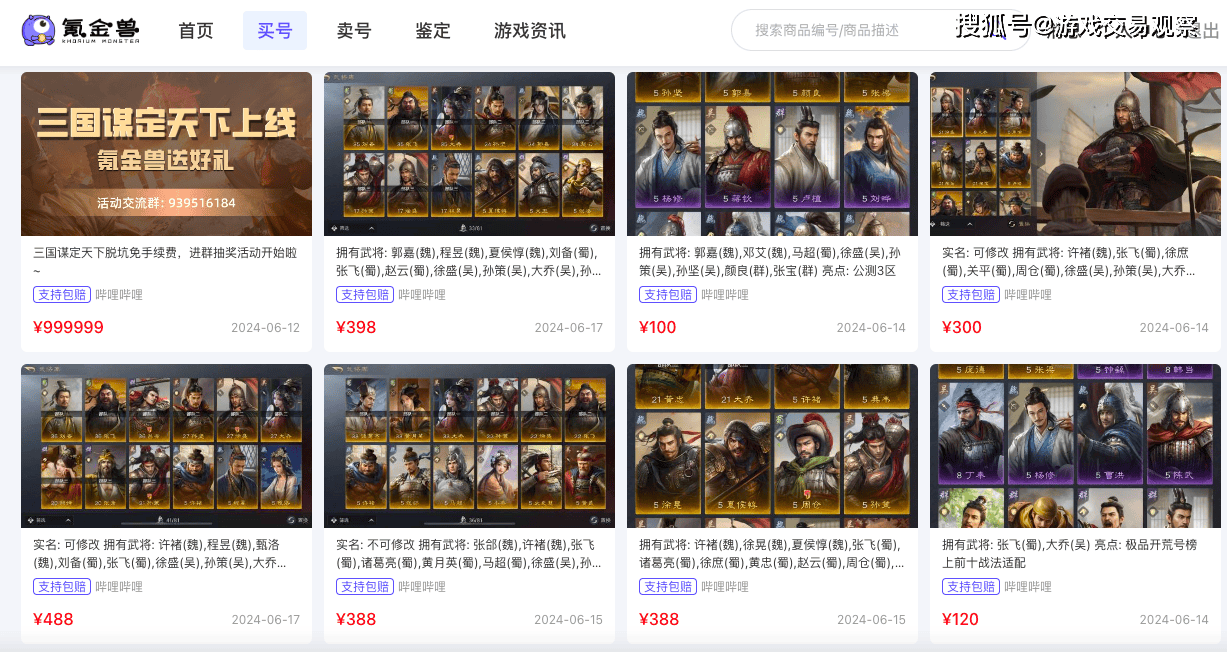The width and height of the screenshot is (1227, 652).
Task: Open the ¥388 许褚 徐晃 account card
Action: click(x=772, y=447)
